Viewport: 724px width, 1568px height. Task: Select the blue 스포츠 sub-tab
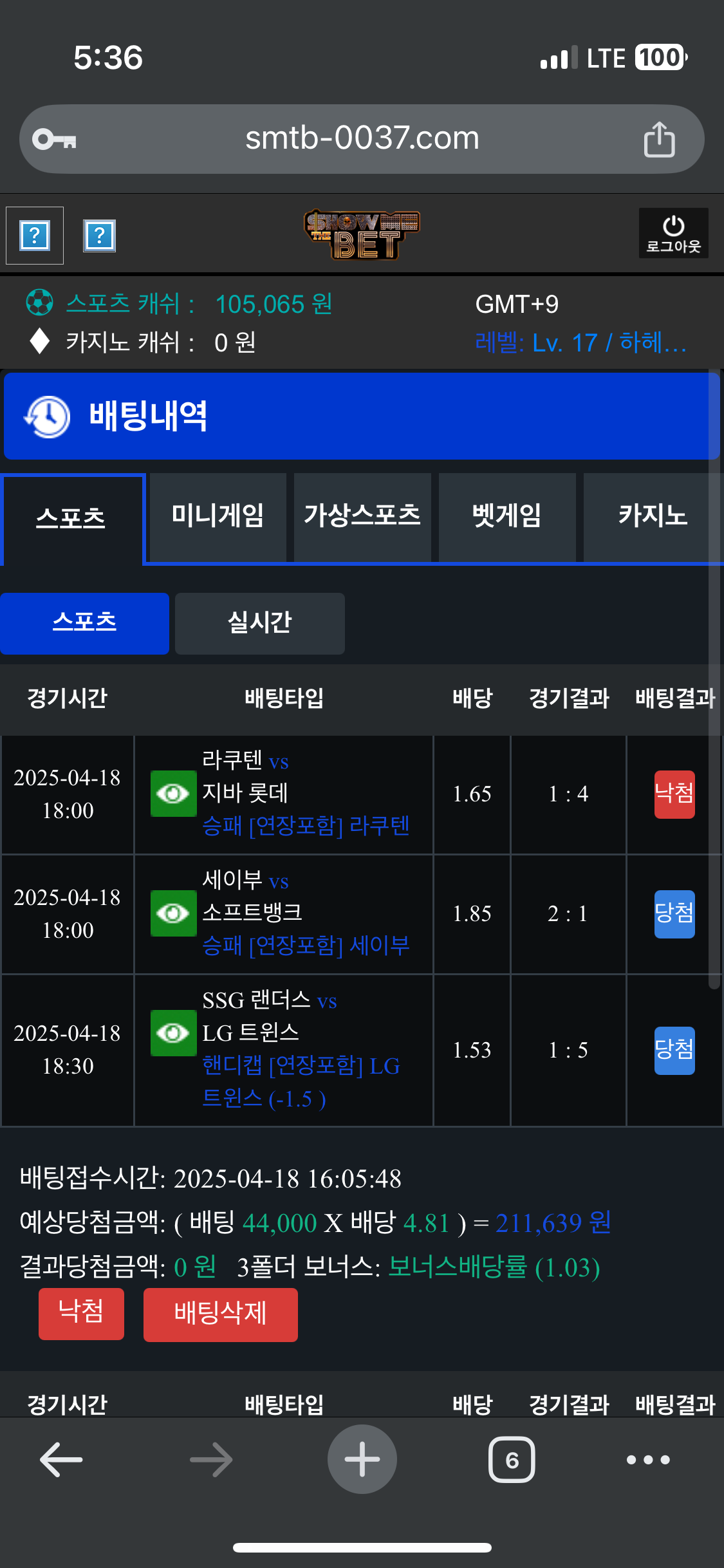tap(84, 623)
